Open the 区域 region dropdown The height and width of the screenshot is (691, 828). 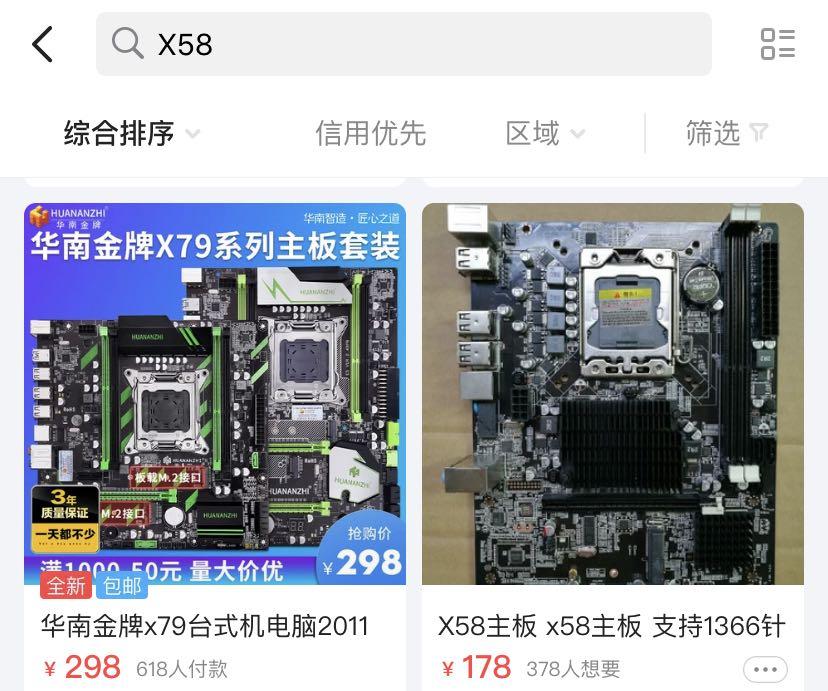tap(544, 133)
